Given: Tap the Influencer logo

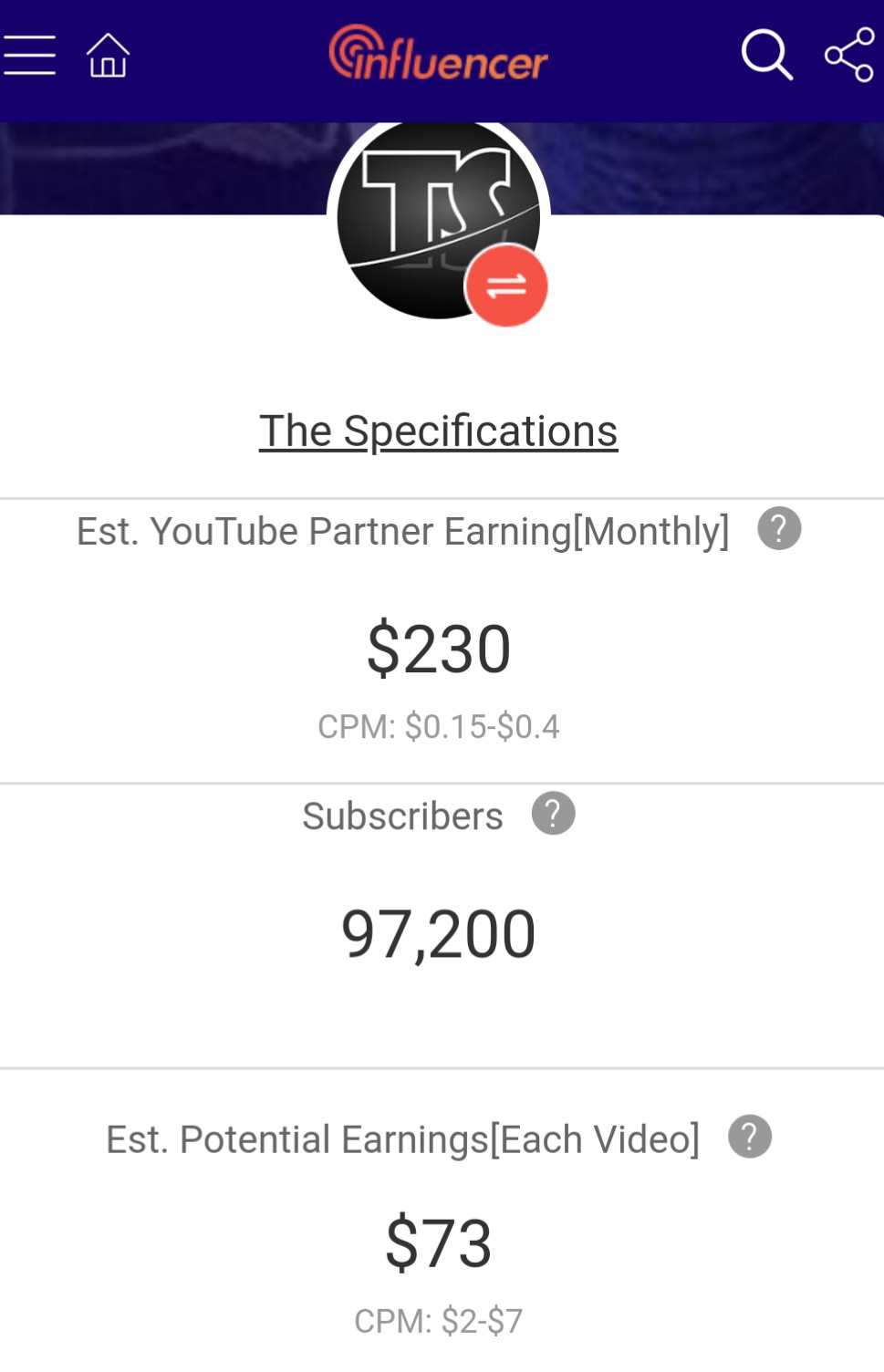Looking at the screenshot, I should pos(438,55).
